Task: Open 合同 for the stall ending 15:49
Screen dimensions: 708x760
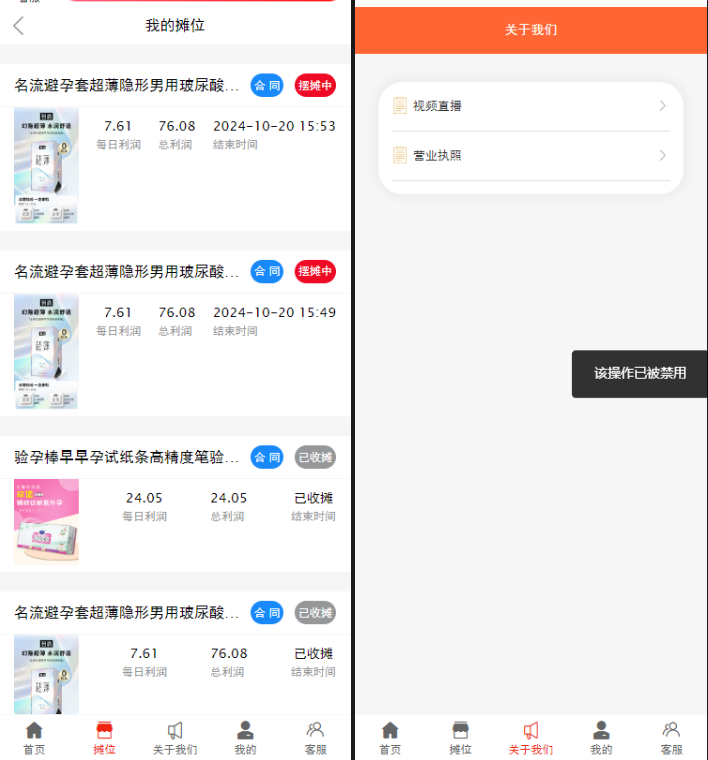Action: tap(267, 272)
